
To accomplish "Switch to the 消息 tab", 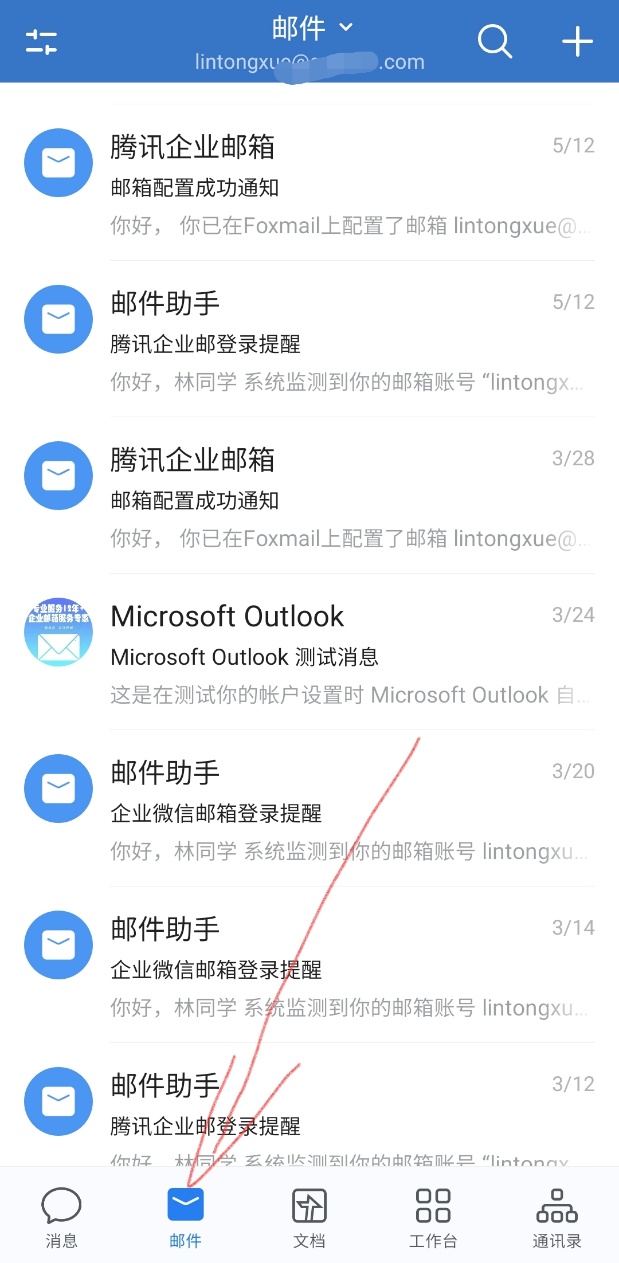I will point(61,1217).
